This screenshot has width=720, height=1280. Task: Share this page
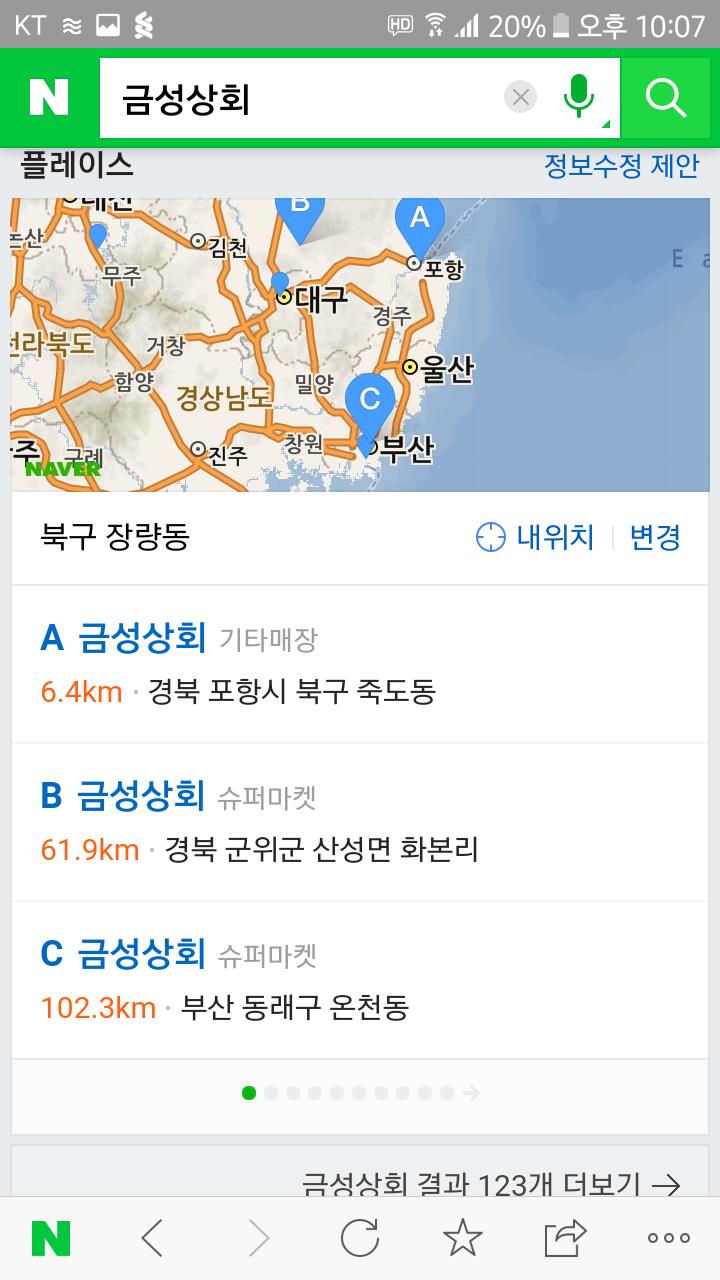click(565, 1239)
